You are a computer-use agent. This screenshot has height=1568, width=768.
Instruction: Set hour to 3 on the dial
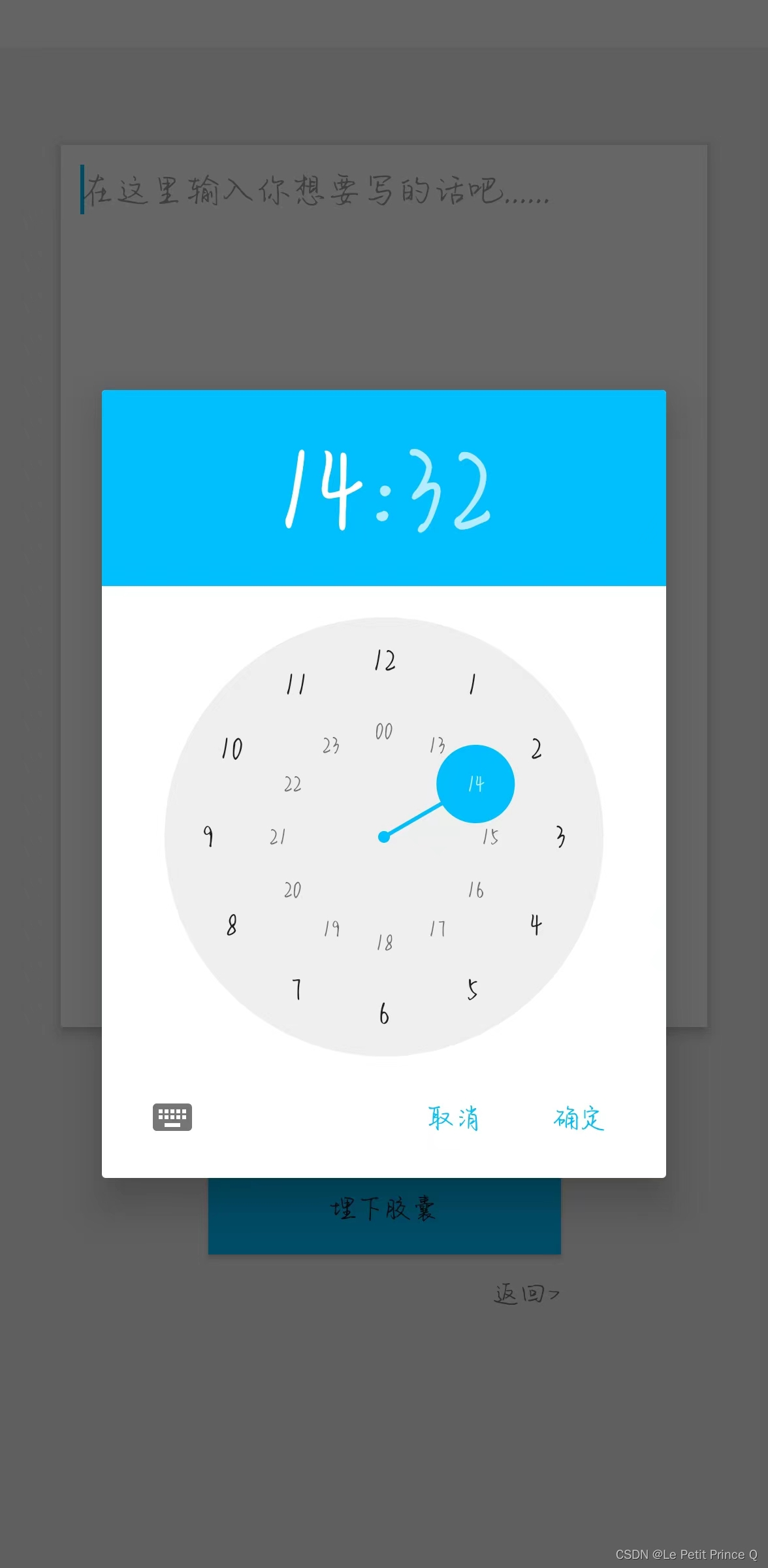tap(560, 836)
